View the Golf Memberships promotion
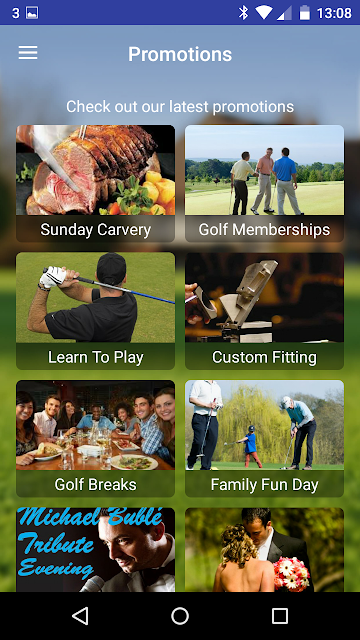The width and height of the screenshot is (360, 640). tap(264, 184)
